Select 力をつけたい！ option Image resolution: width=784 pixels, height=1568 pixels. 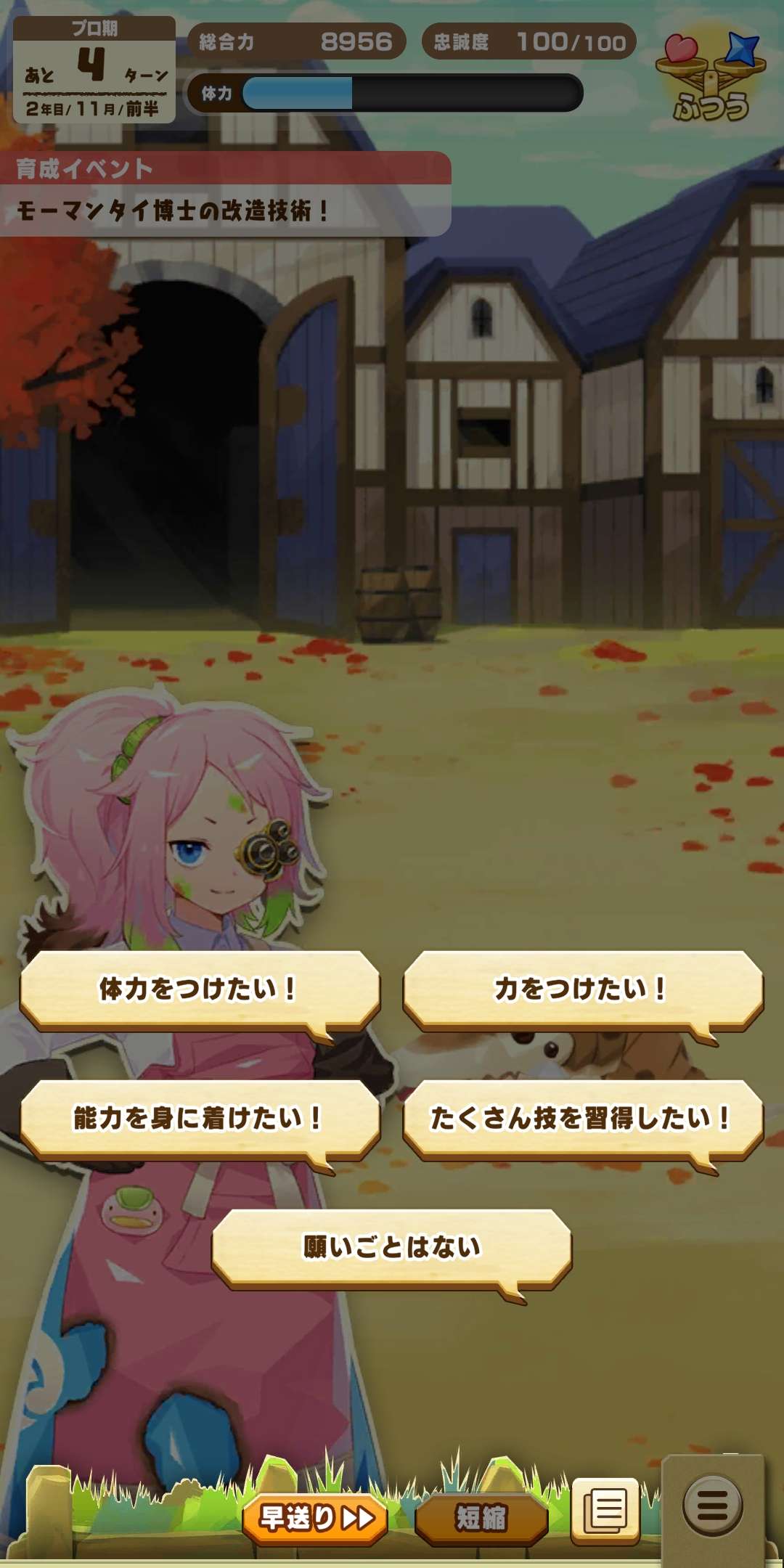point(582,989)
